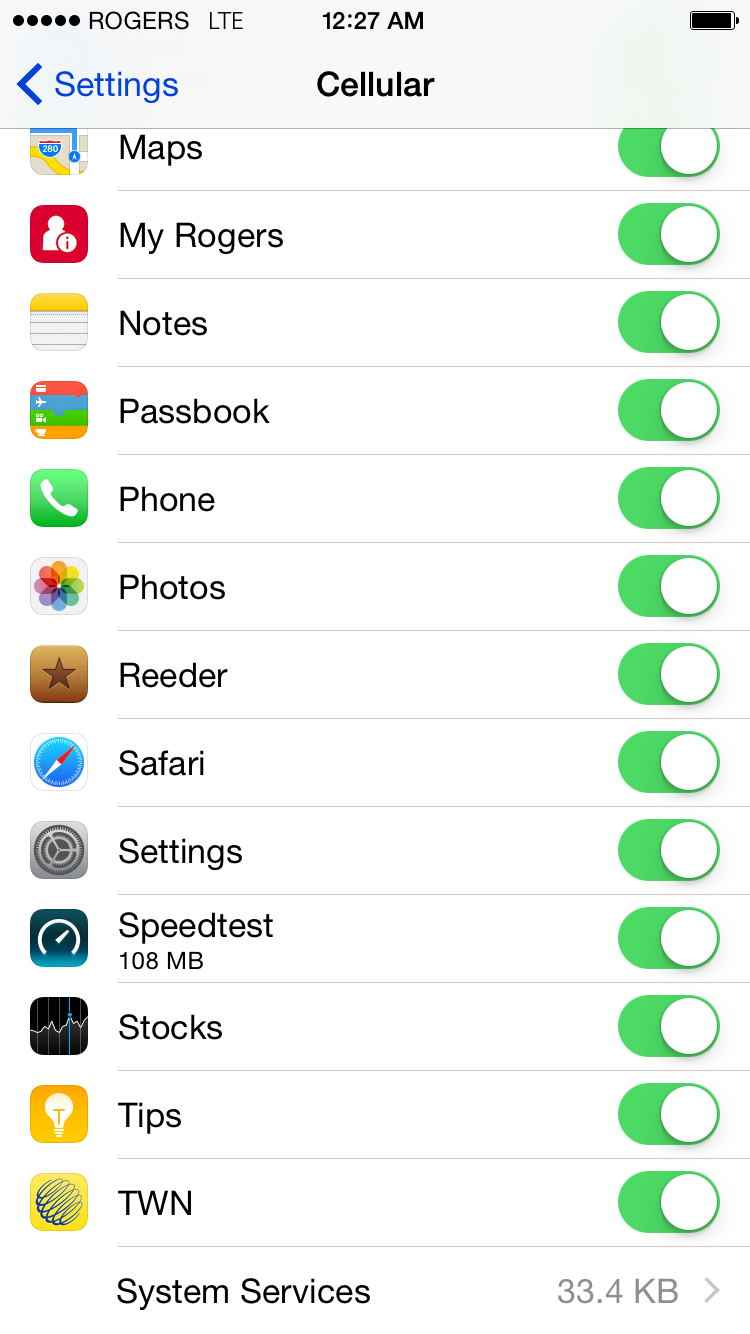Toggle Safari cellular data off
Image resolution: width=750 pixels, height=1334 pixels.
pos(669,763)
